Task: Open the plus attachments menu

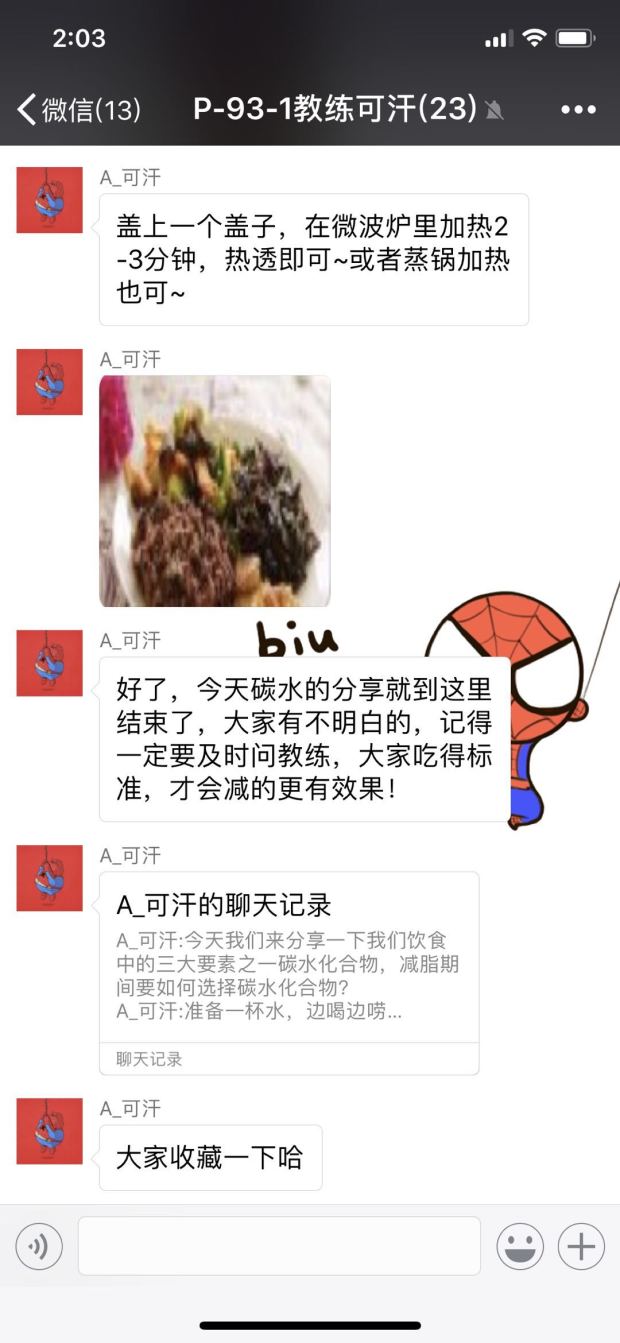Action: [x=581, y=1247]
